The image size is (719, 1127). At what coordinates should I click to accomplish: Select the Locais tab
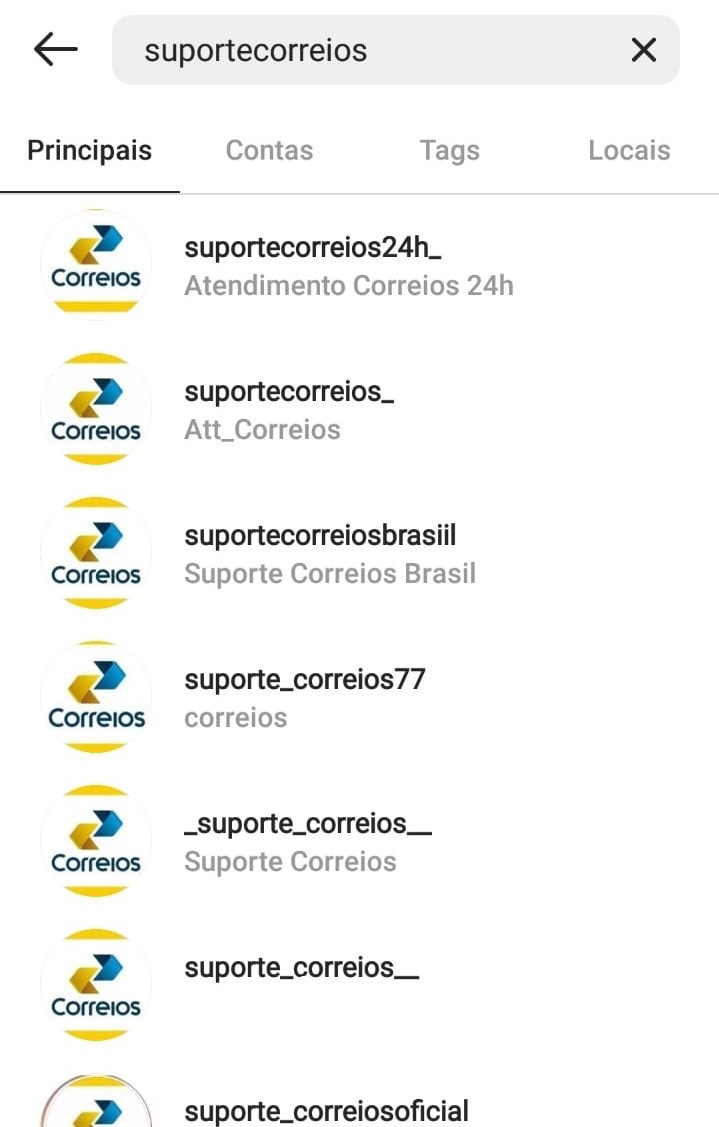pyautogui.click(x=629, y=151)
